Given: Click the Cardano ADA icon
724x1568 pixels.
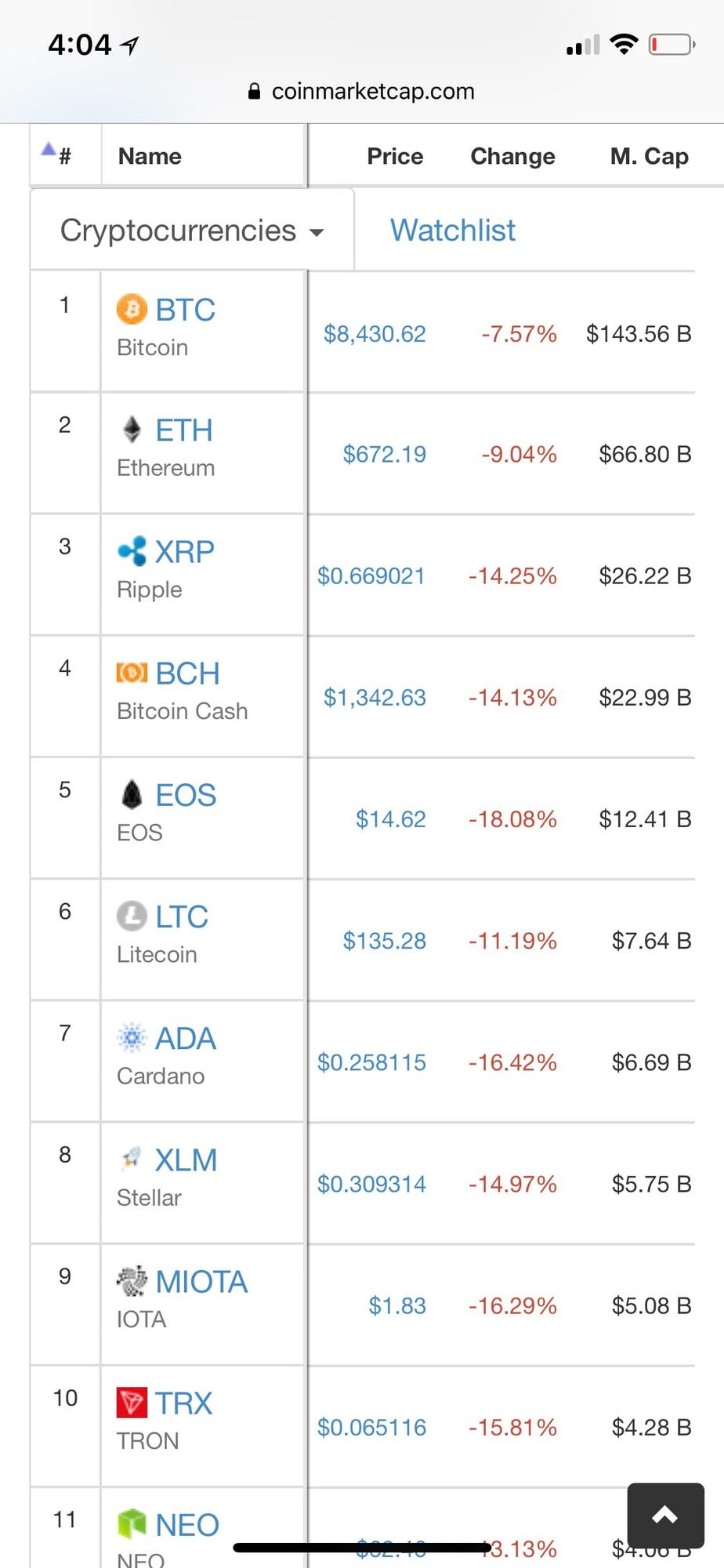Looking at the screenshot, I should pyautogui.click(x=132, y=1037).
